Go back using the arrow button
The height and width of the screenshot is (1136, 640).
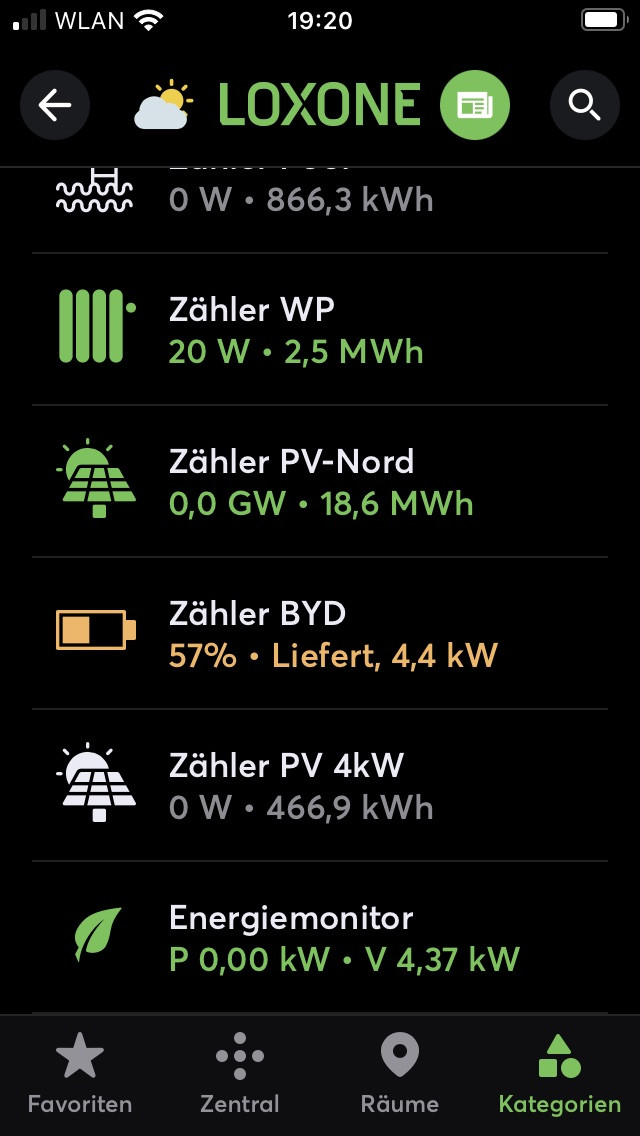[55, 104]
